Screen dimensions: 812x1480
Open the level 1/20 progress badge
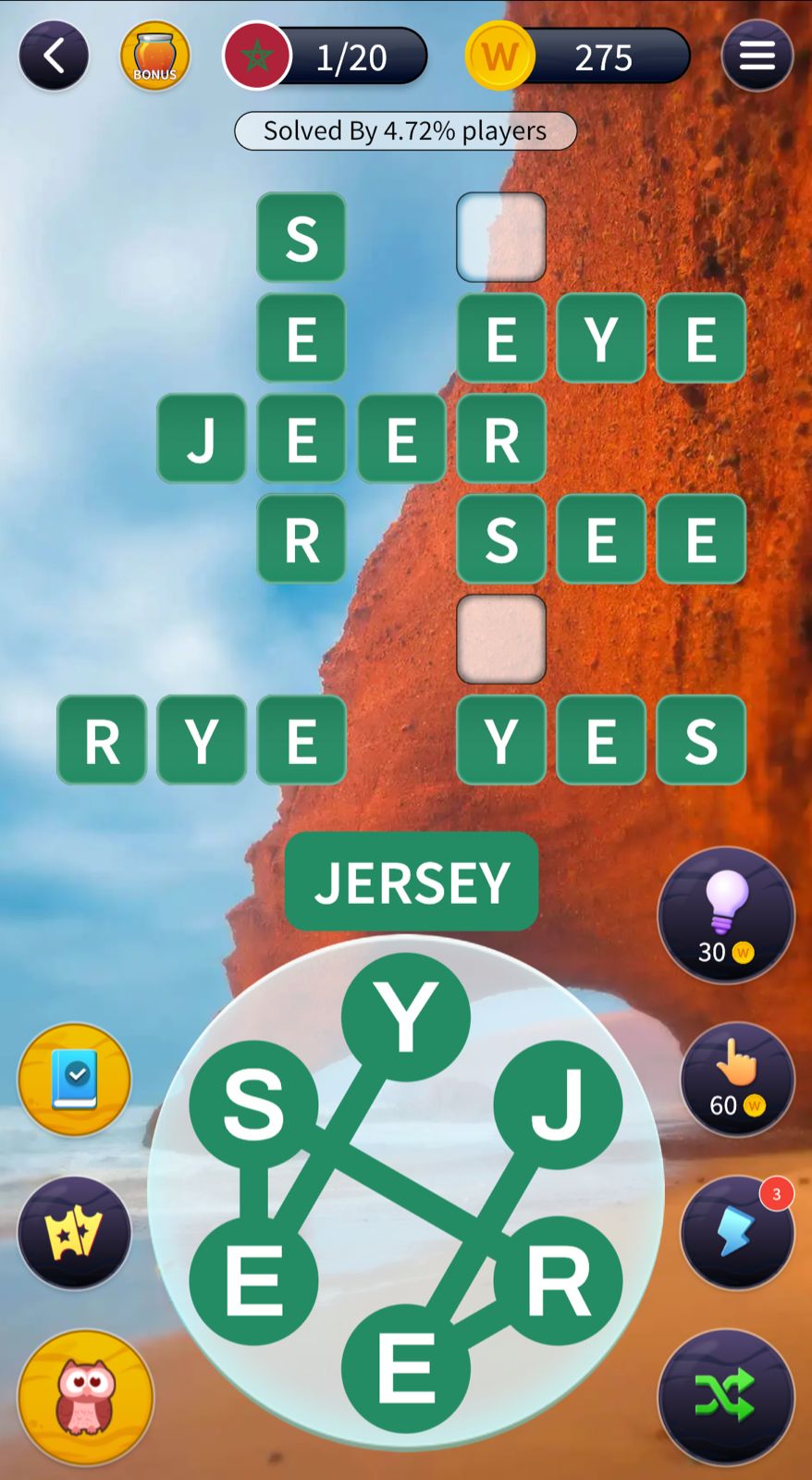(326, 56)
